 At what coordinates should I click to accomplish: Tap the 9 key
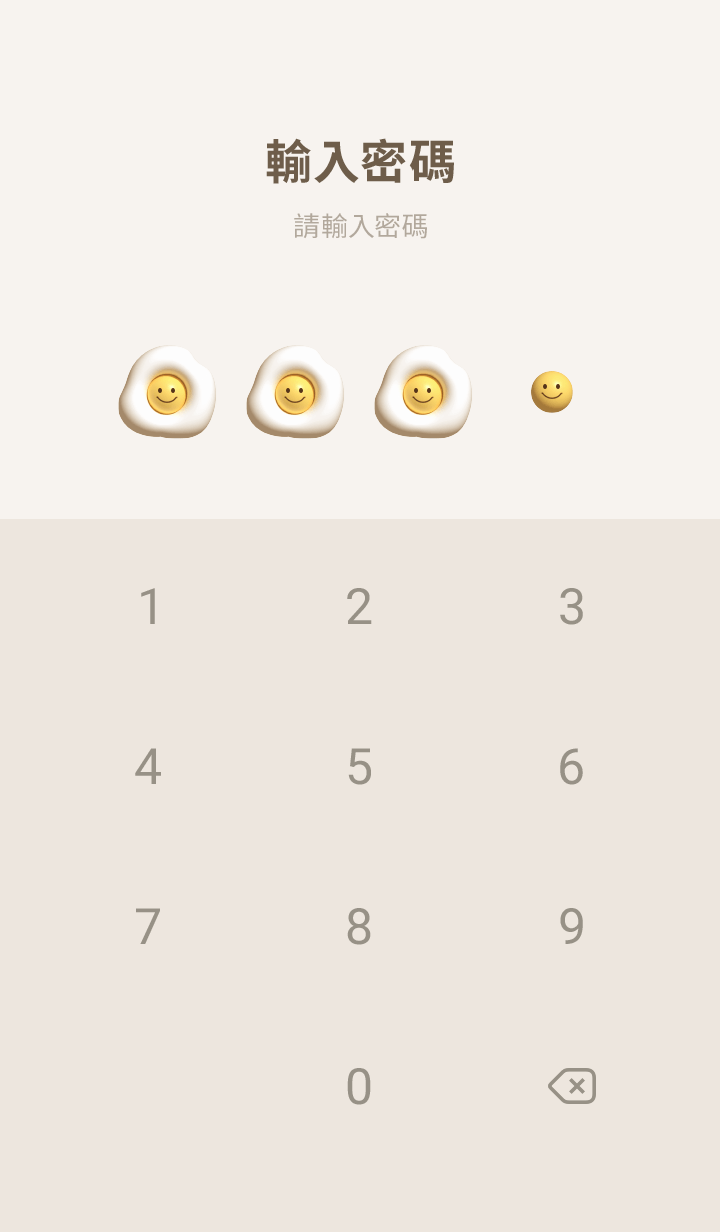[x=571, y=927]
